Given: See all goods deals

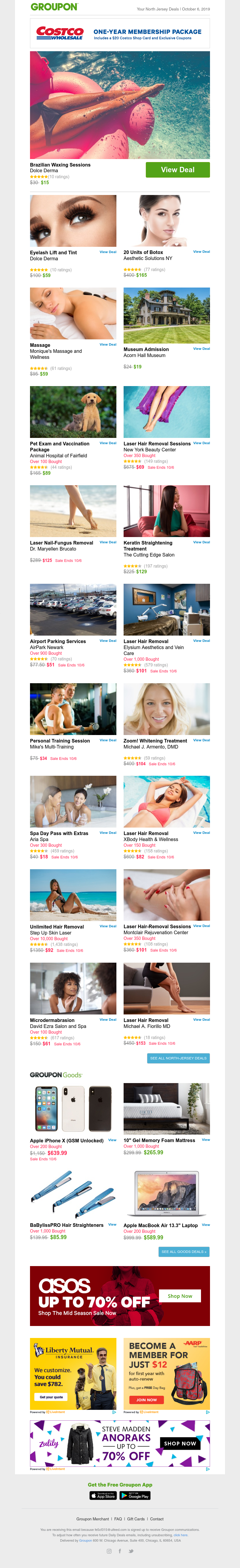Looking at the screenshot, I should coord(184,1251).
